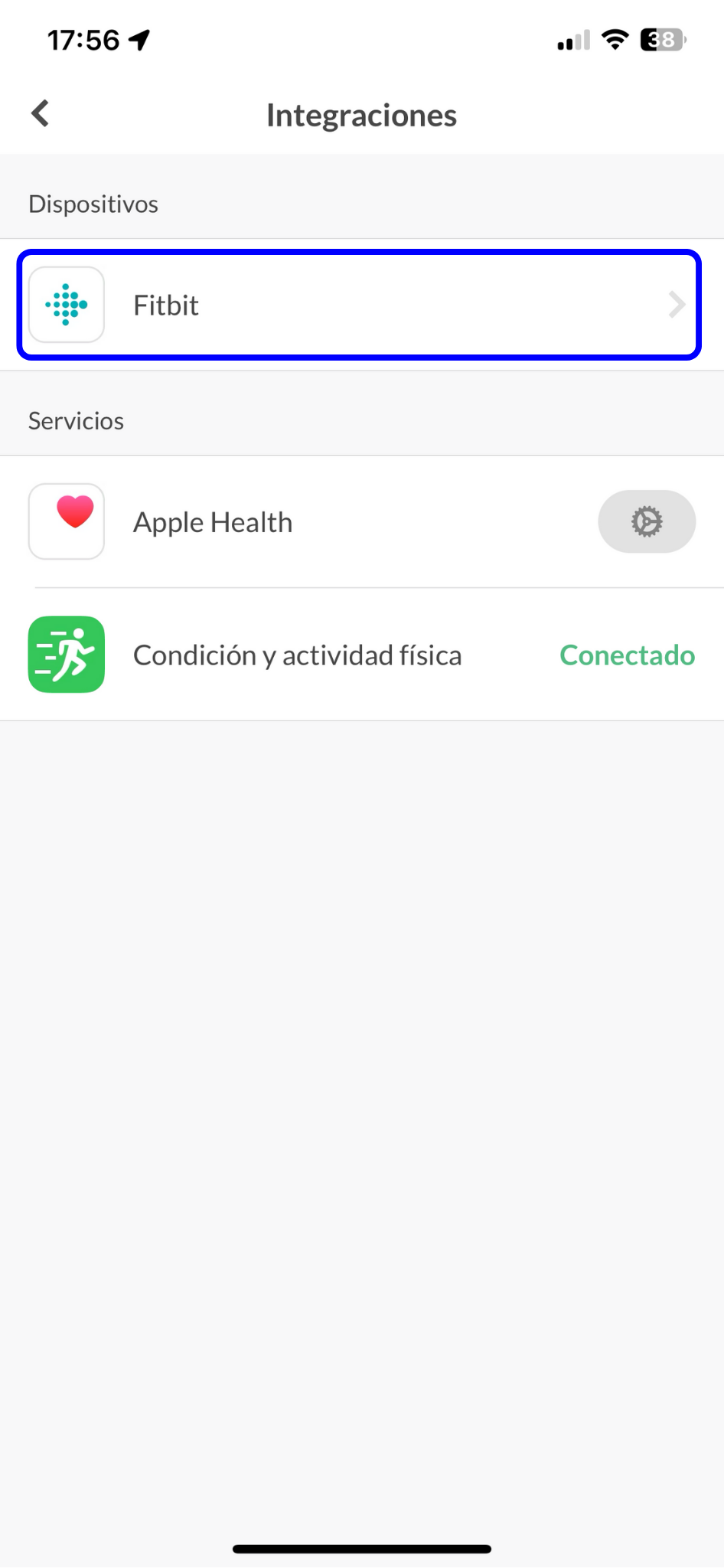Open Condición y actividad física row
Viewport: 724px width, 1568px height.
(362, 655)
